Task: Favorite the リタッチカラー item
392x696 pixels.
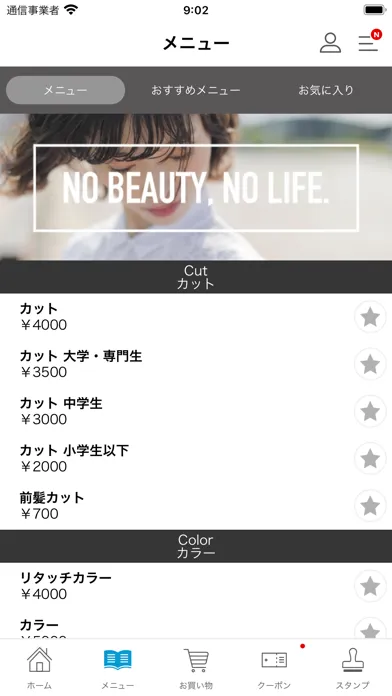Action: pyautogui.click(x=370, y=586)
